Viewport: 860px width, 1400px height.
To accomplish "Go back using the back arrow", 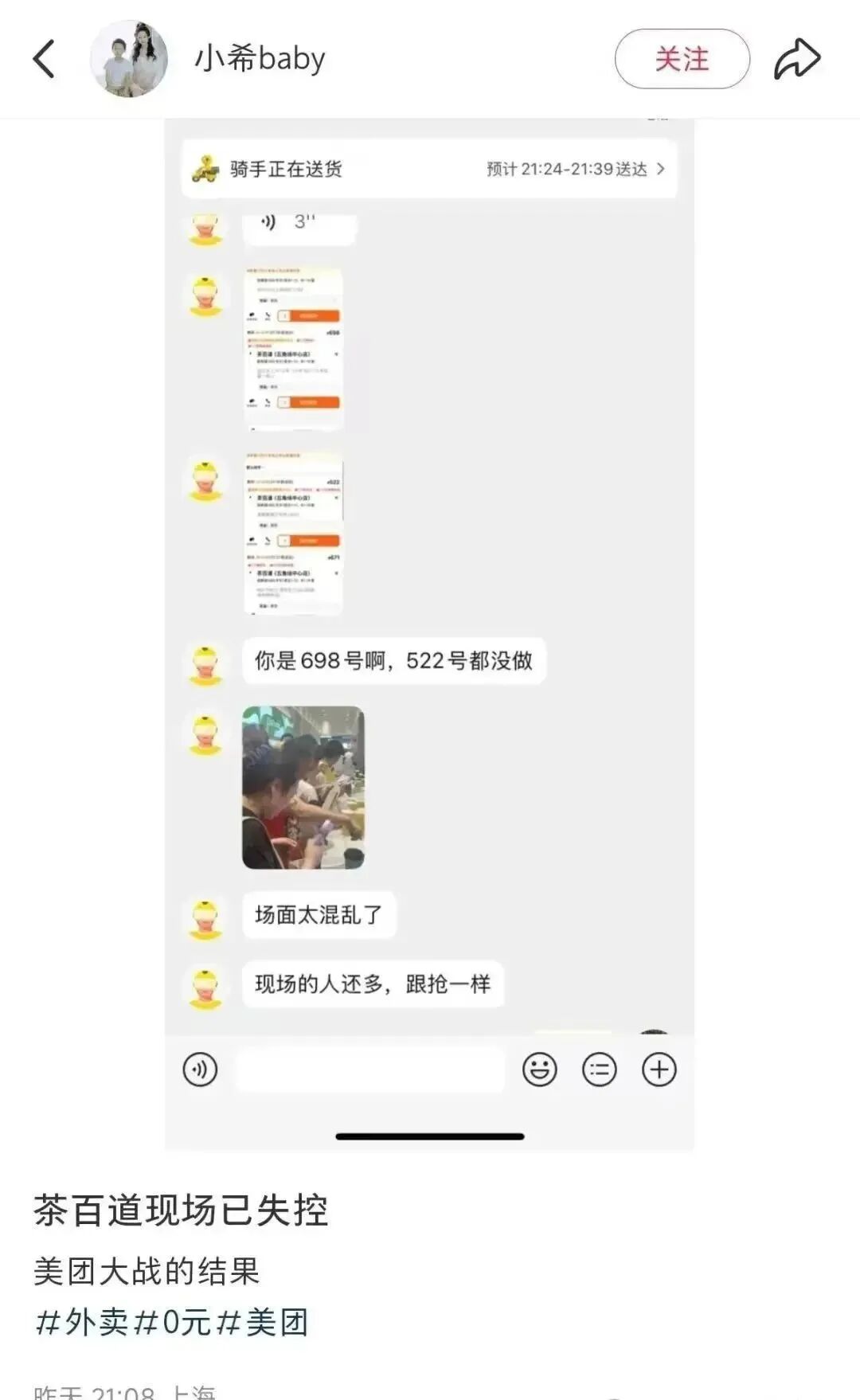I will (x=44, y=59).
